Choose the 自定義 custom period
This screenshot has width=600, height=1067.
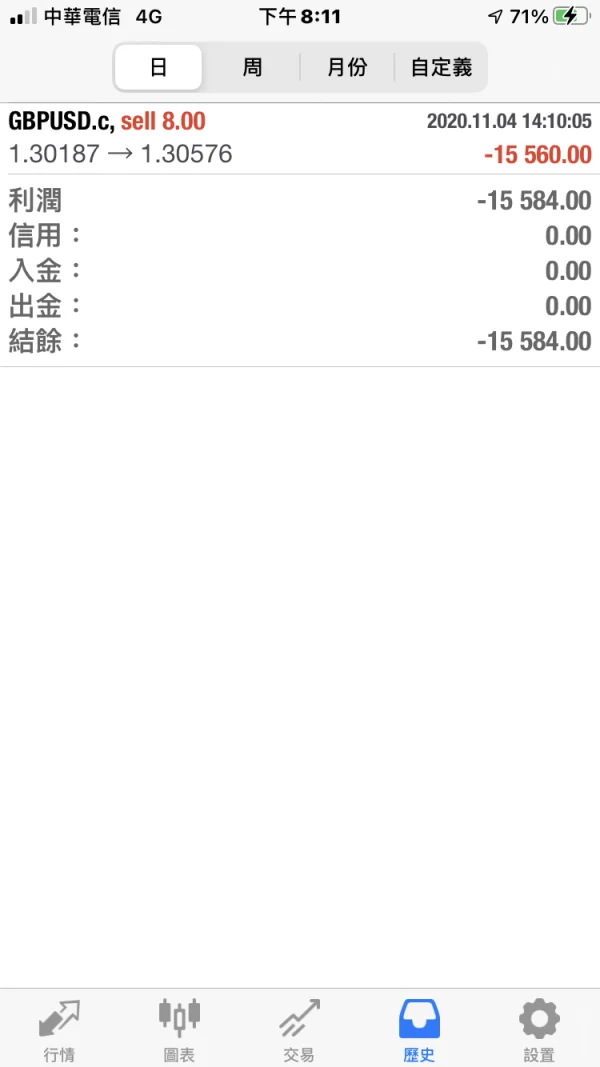(x=441, y=68)
